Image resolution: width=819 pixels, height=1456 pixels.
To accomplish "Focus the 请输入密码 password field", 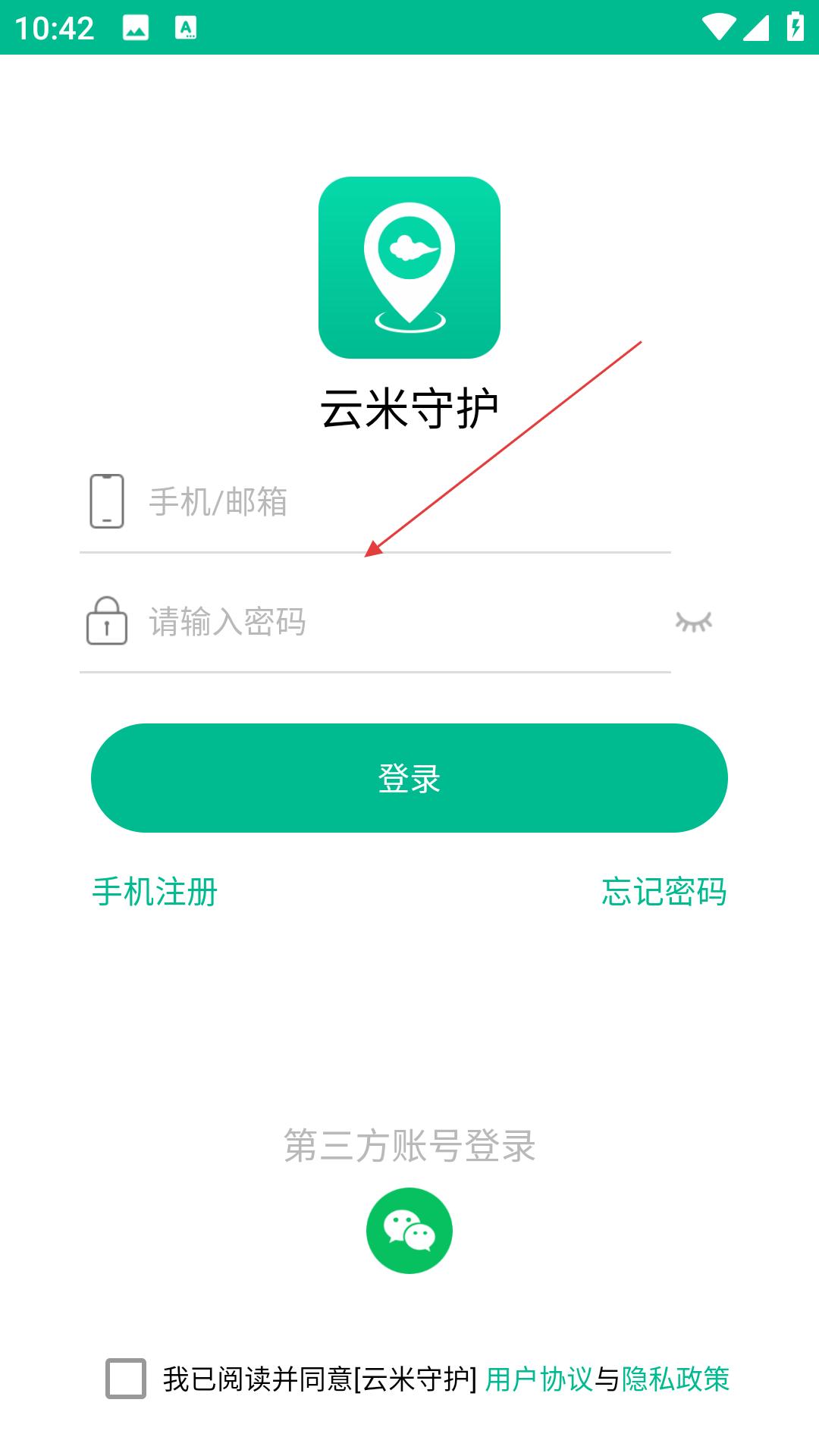I will [409, 622].
